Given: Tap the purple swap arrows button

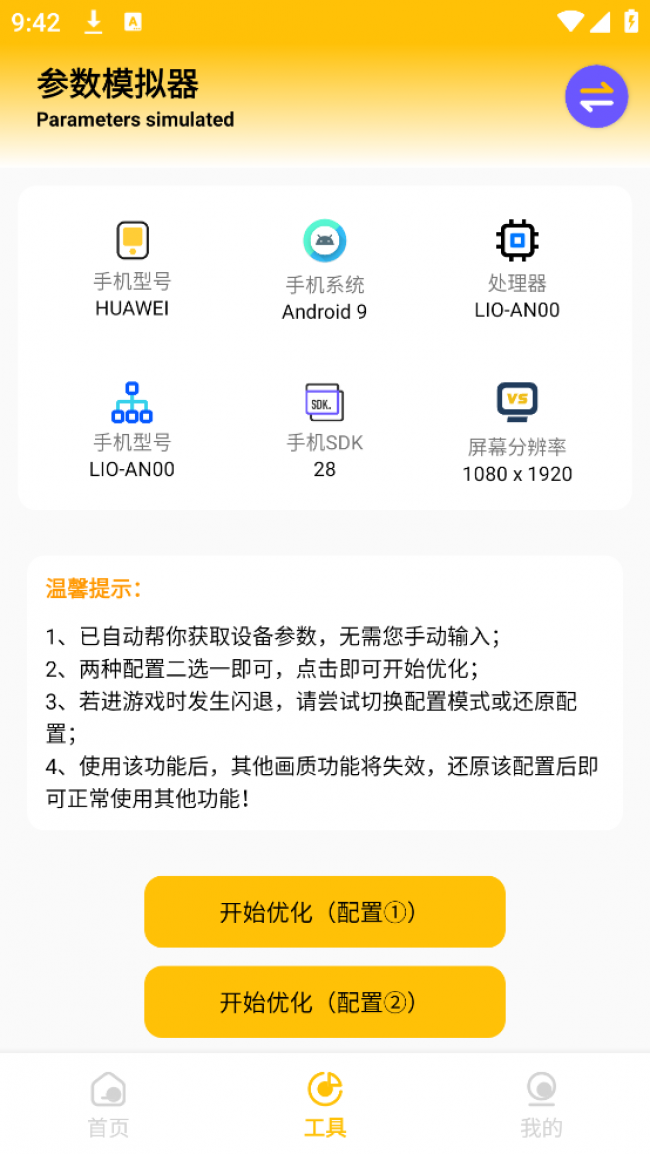Looking at the screenshot, I should click(x=596, y=97).
